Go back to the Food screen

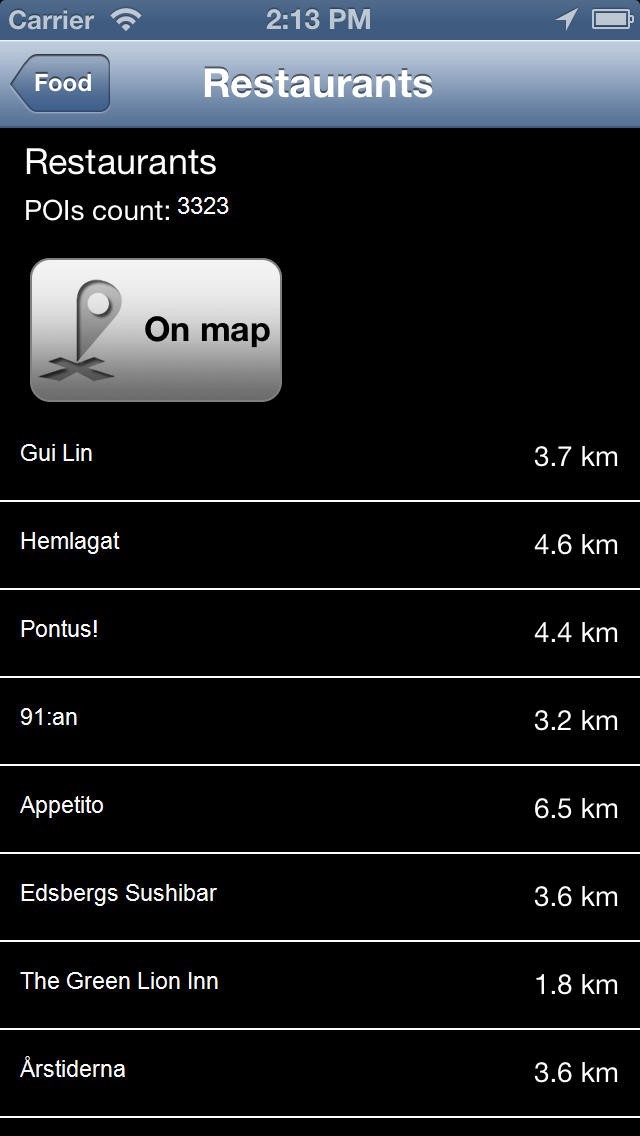pyautogui.click(x=61, y=84)
